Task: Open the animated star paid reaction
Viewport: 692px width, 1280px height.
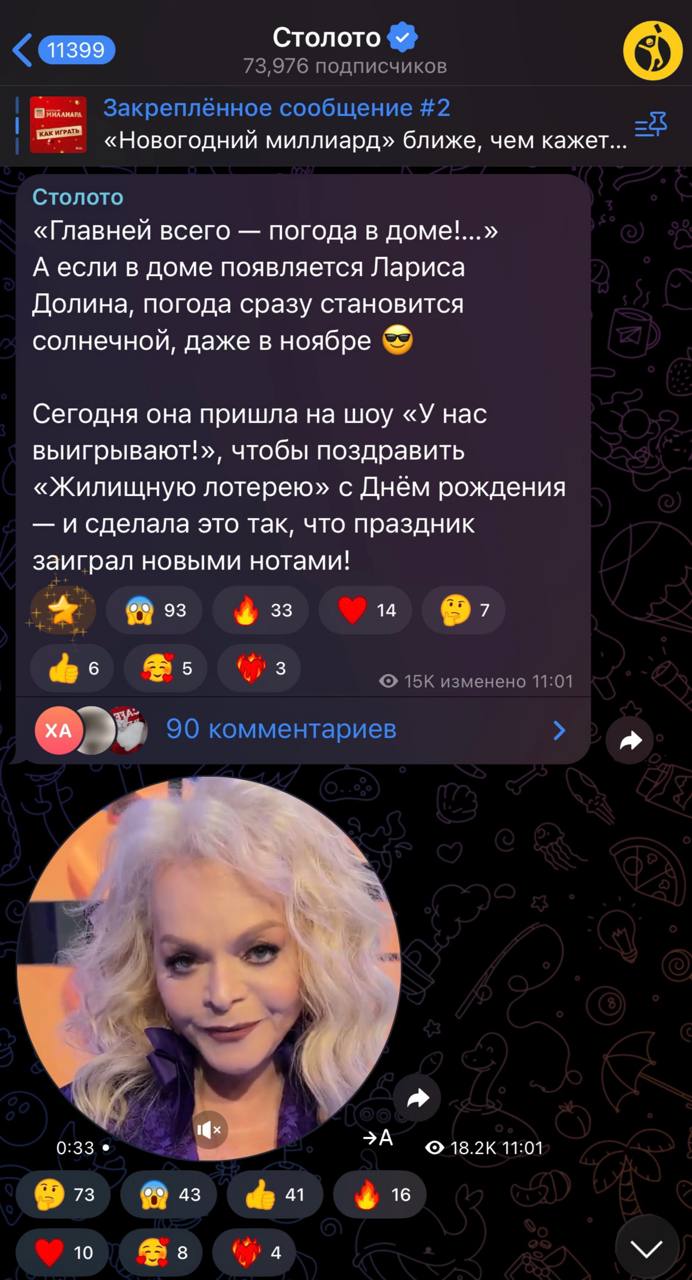Action: click(63, 610)
